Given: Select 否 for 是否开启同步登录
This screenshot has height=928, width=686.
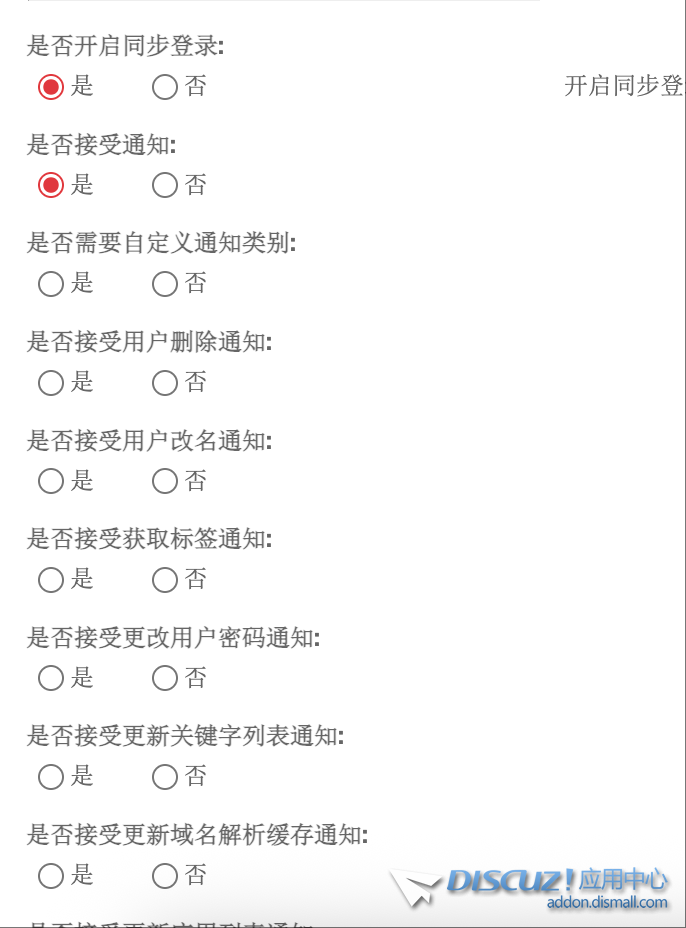Looking at the screenshot, I should coord(165,87).
